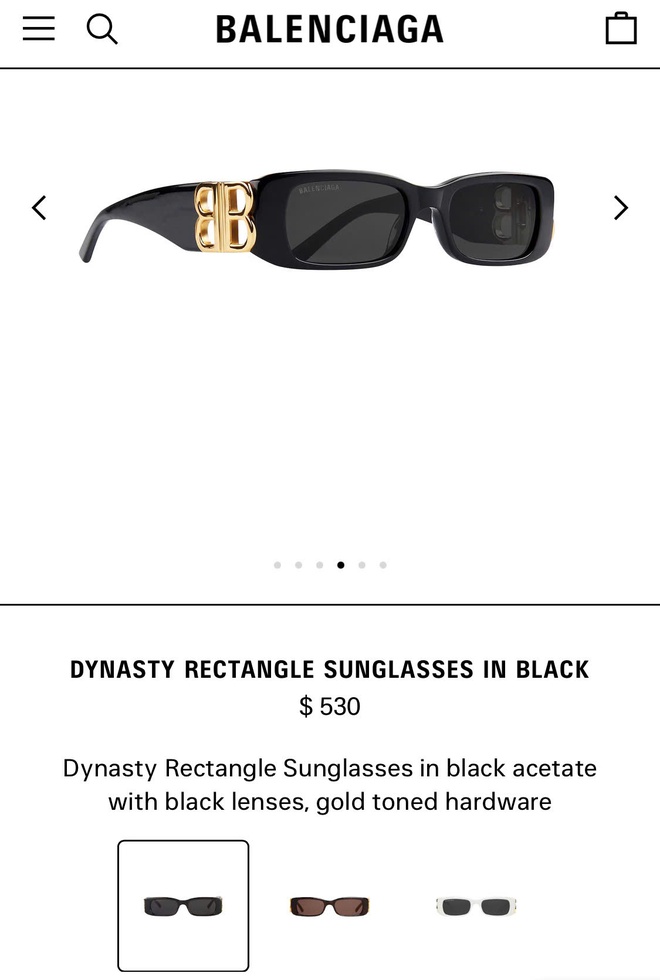Viewport: 660px width, 980px height.
Task: Select the white sunglasses color variant
Action: click(x=475, y=906)
